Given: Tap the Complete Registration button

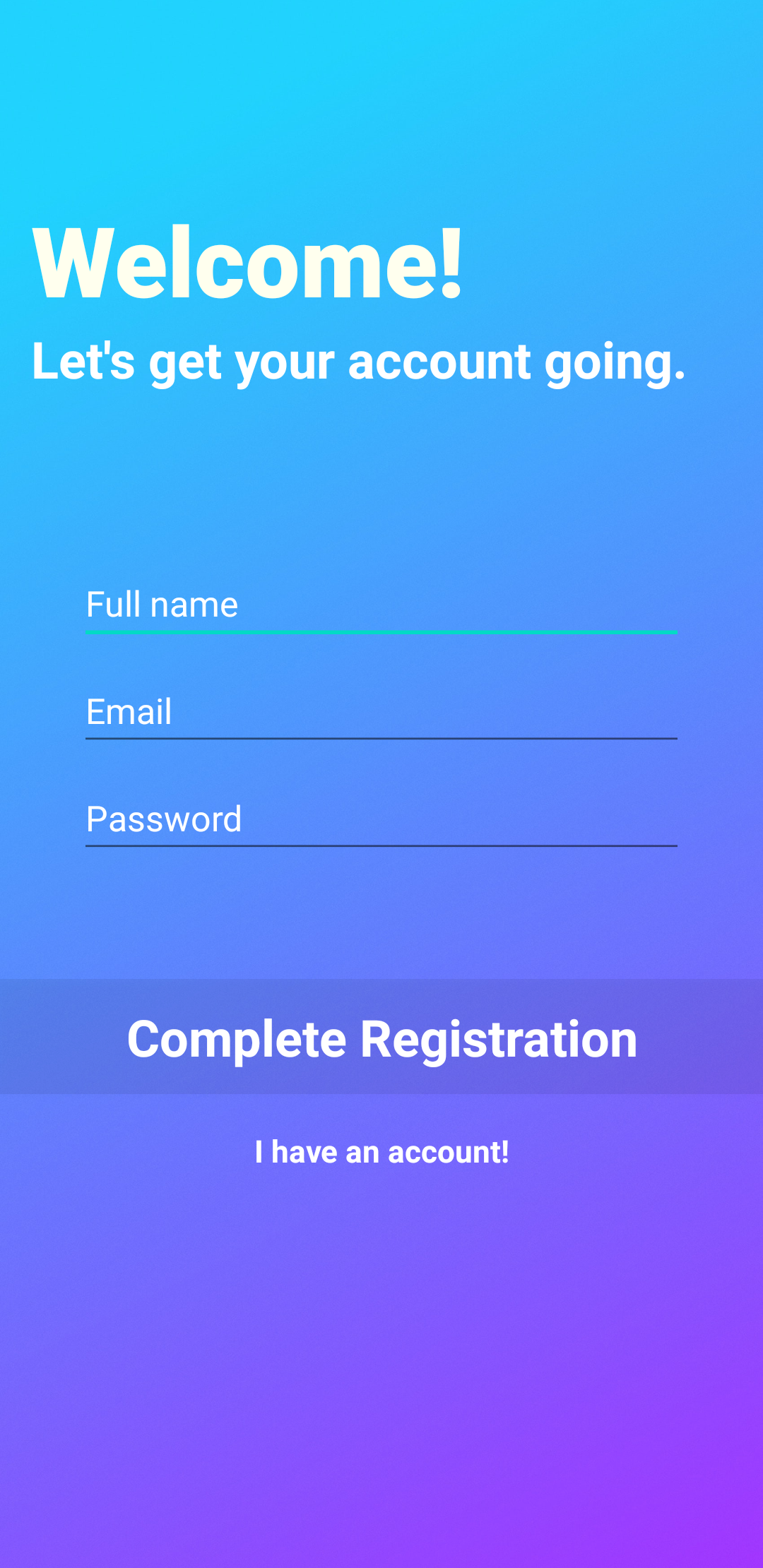Looking at the screenshot, I should point(381,1037).
